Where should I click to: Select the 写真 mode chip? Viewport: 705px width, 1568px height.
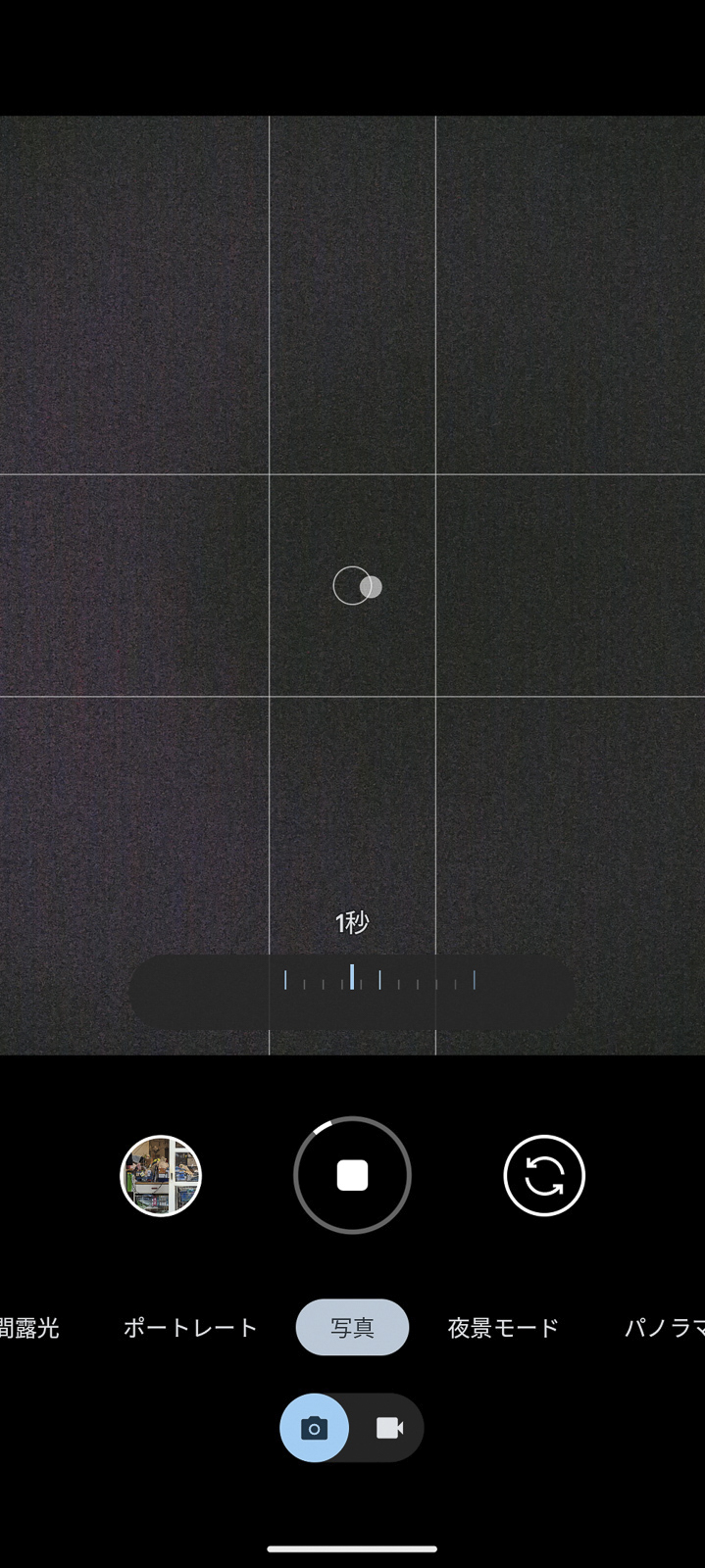352,1328
